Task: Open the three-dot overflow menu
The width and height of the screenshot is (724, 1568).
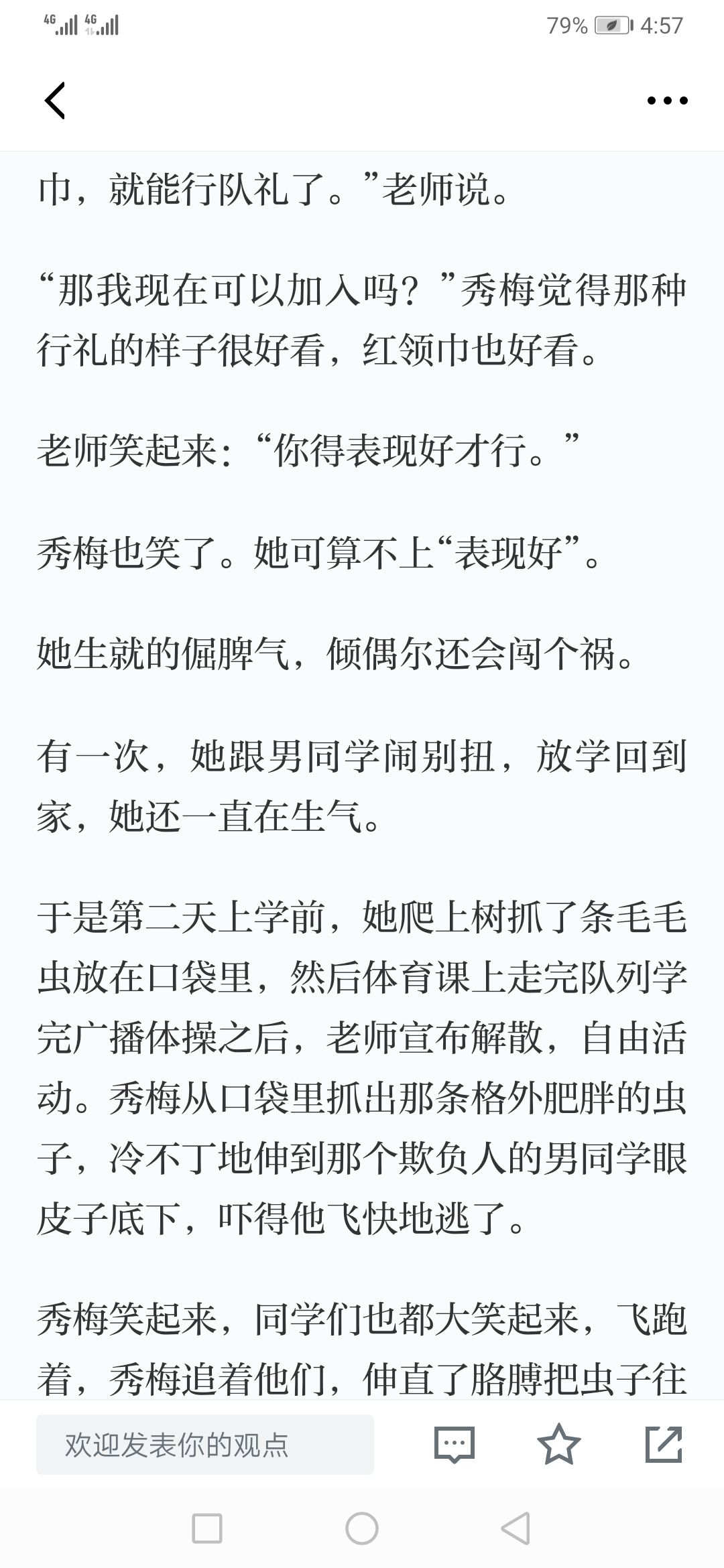Action: point(667,101)
